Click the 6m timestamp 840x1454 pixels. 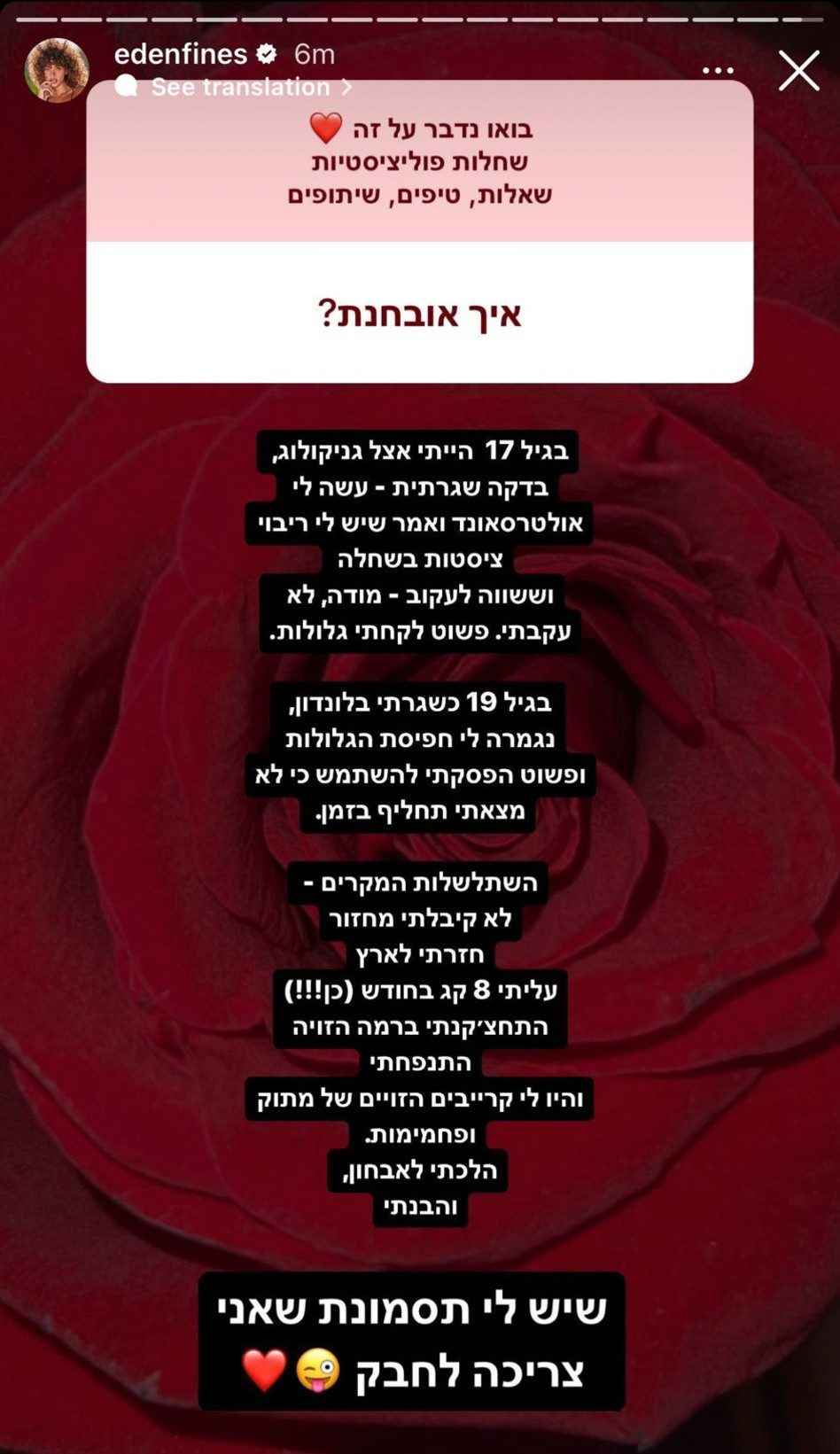(x=314, y=53)
